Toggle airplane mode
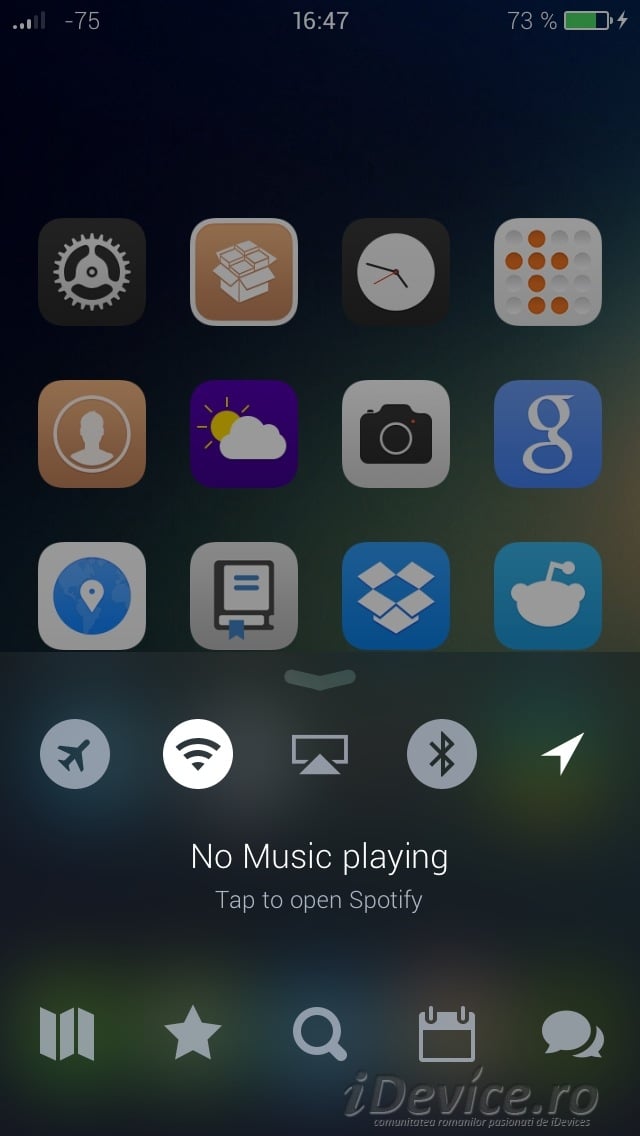 click(x=75, y=753)
